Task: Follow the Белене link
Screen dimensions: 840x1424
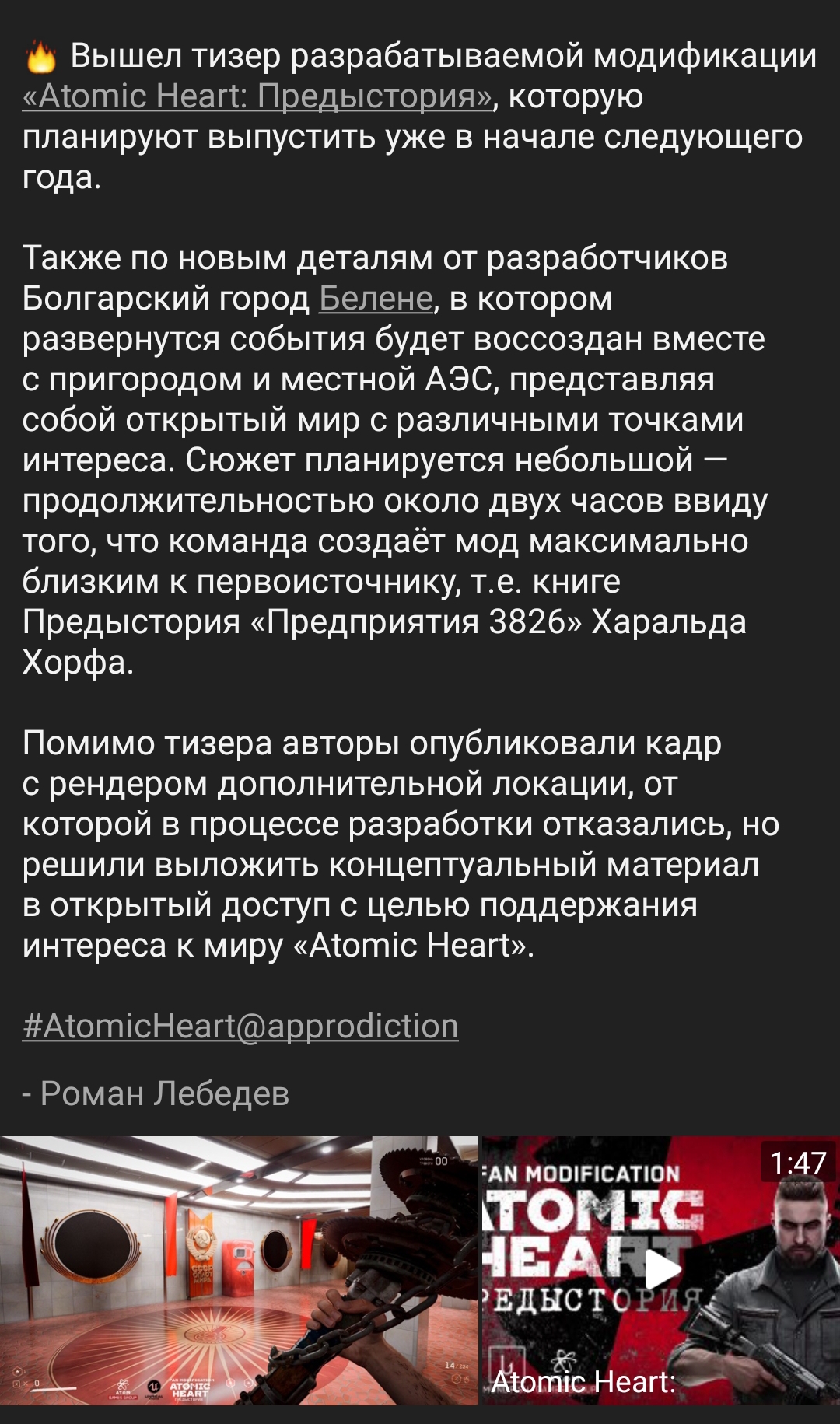Action: [376, 299]
